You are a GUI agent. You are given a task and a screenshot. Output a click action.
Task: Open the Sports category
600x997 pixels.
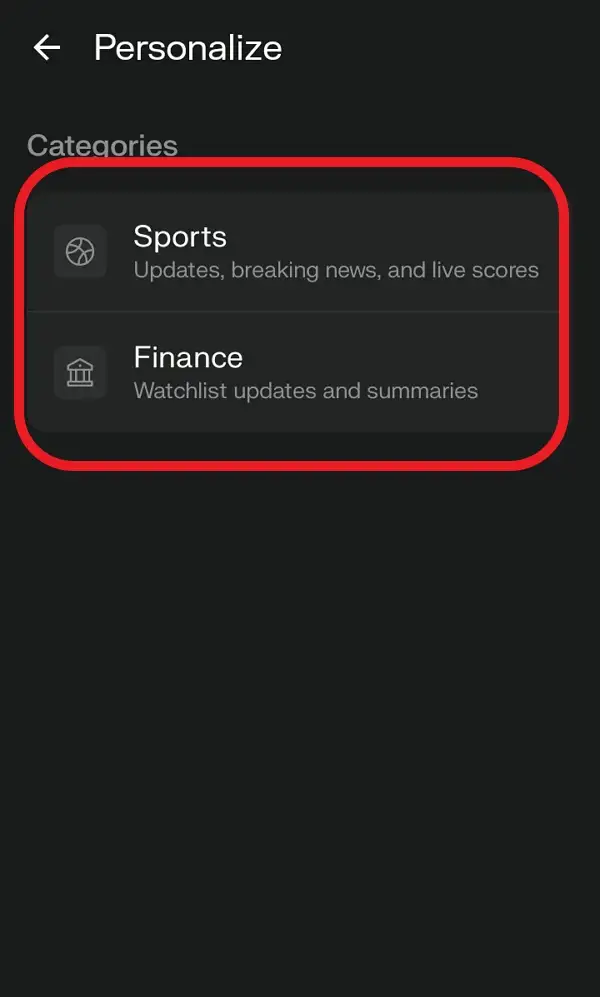[x=292, y=251]
